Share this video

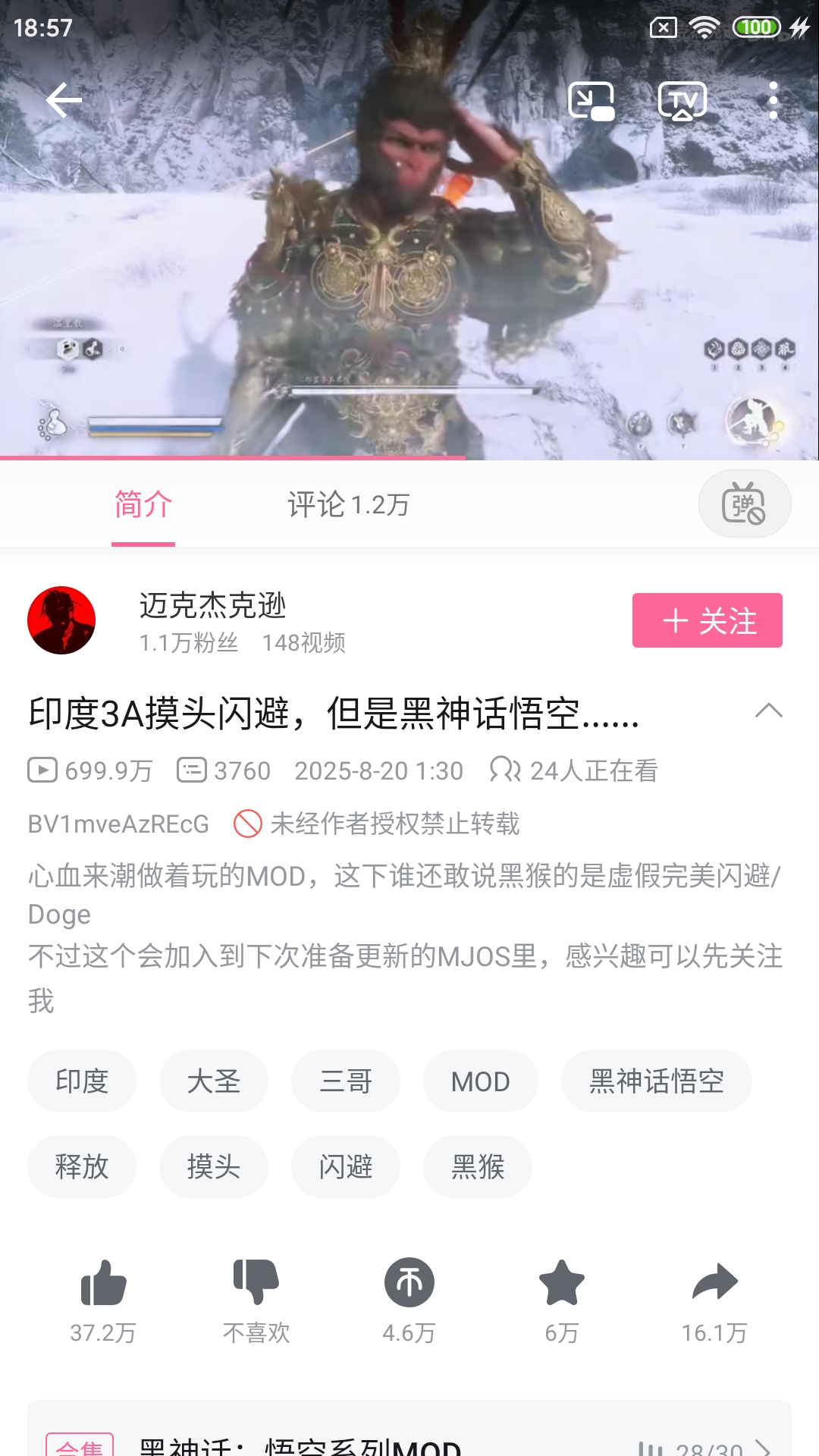(714, 1299)
